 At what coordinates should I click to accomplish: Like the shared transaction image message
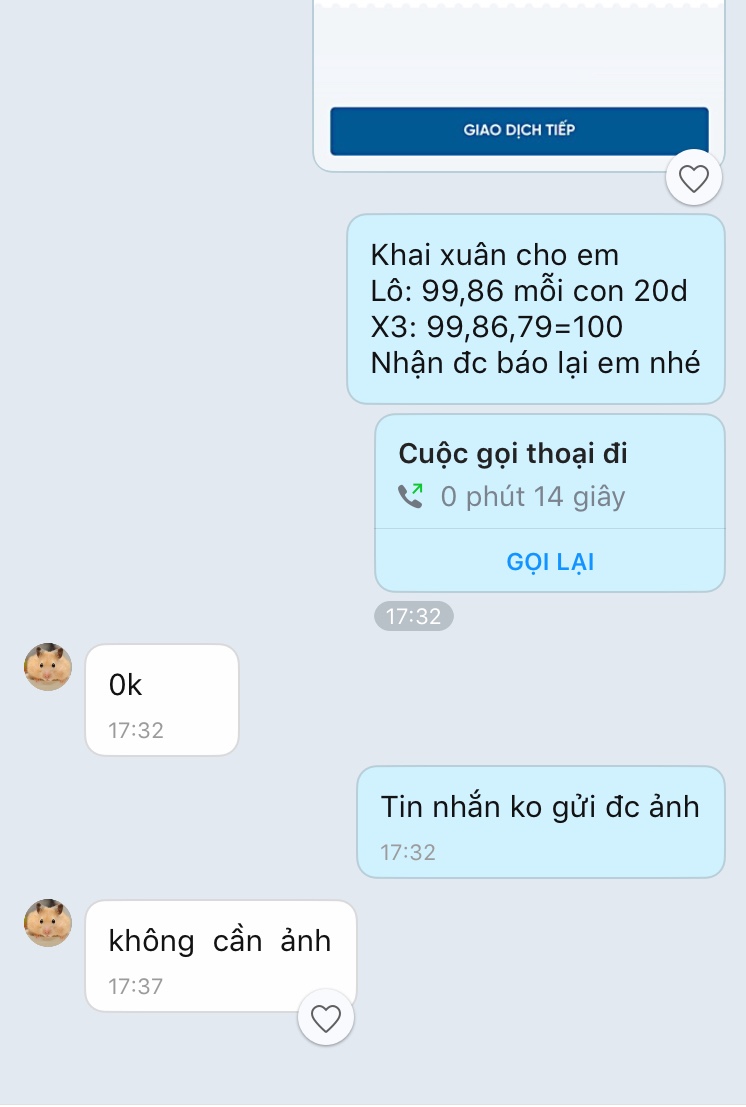(x=693, y=179)
